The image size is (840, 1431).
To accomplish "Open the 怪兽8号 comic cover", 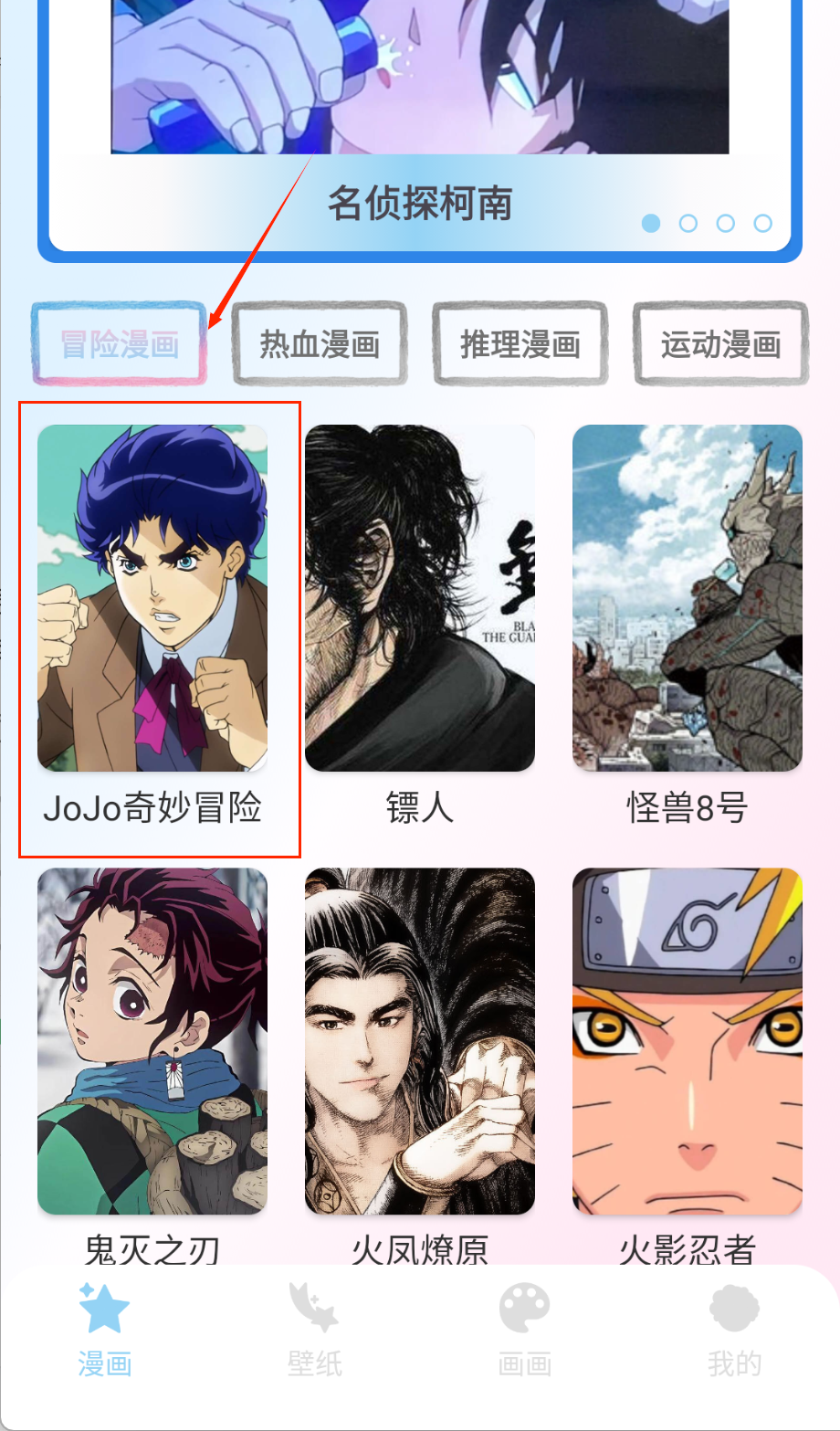I will pos(687,599).
